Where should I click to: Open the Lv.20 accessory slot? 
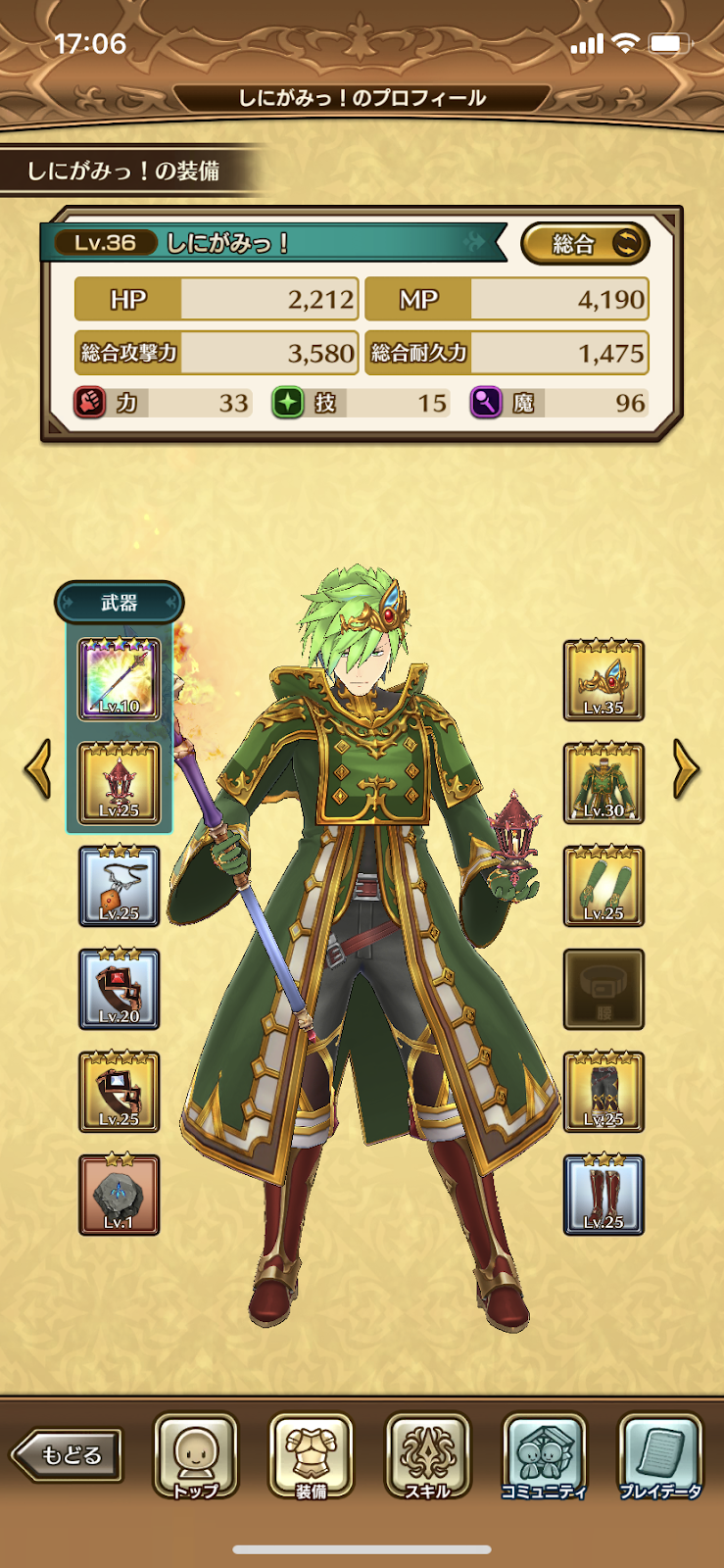pos(119,989)
